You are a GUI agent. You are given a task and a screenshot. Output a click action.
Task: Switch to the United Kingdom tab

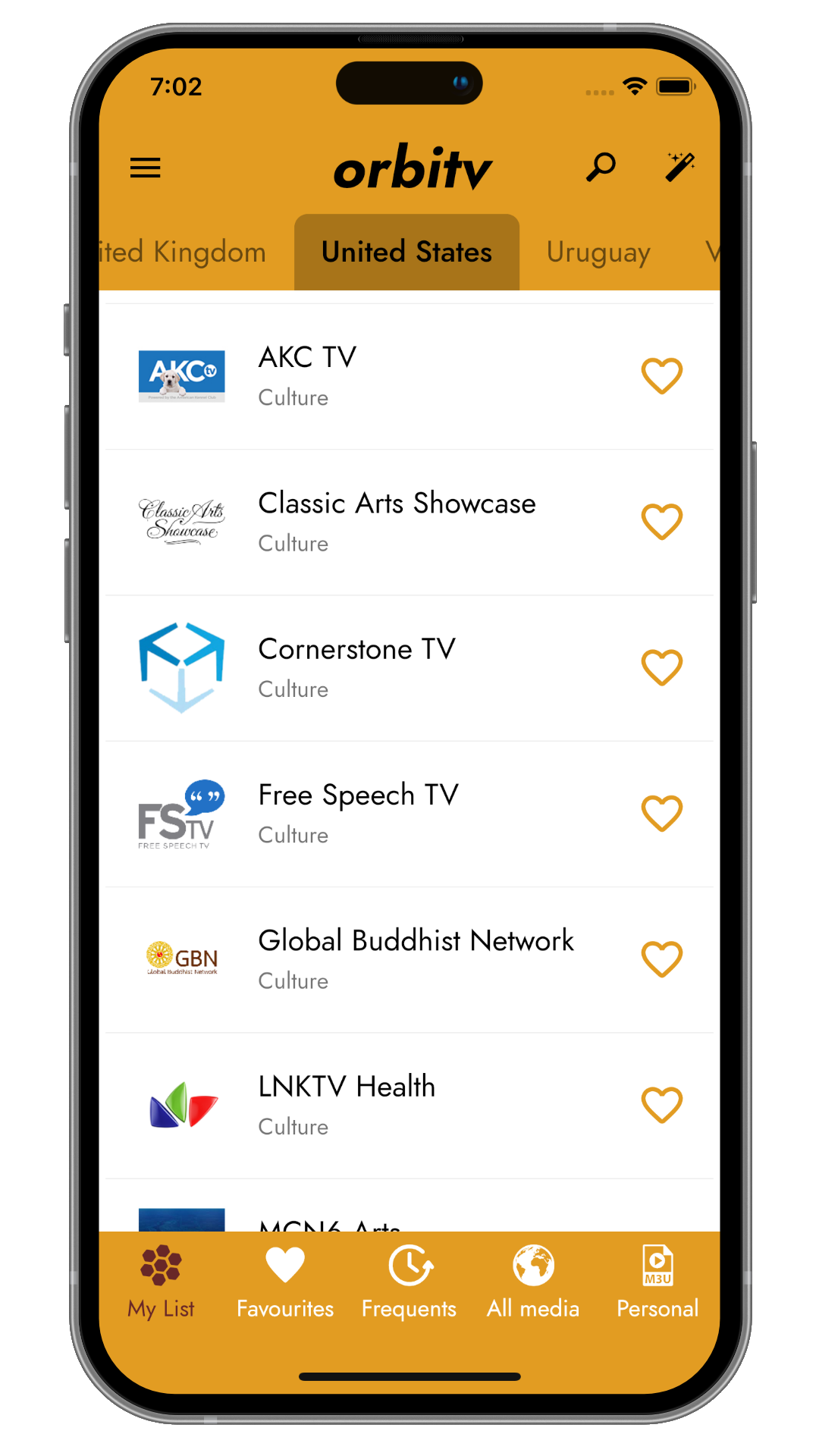(186, 253)
